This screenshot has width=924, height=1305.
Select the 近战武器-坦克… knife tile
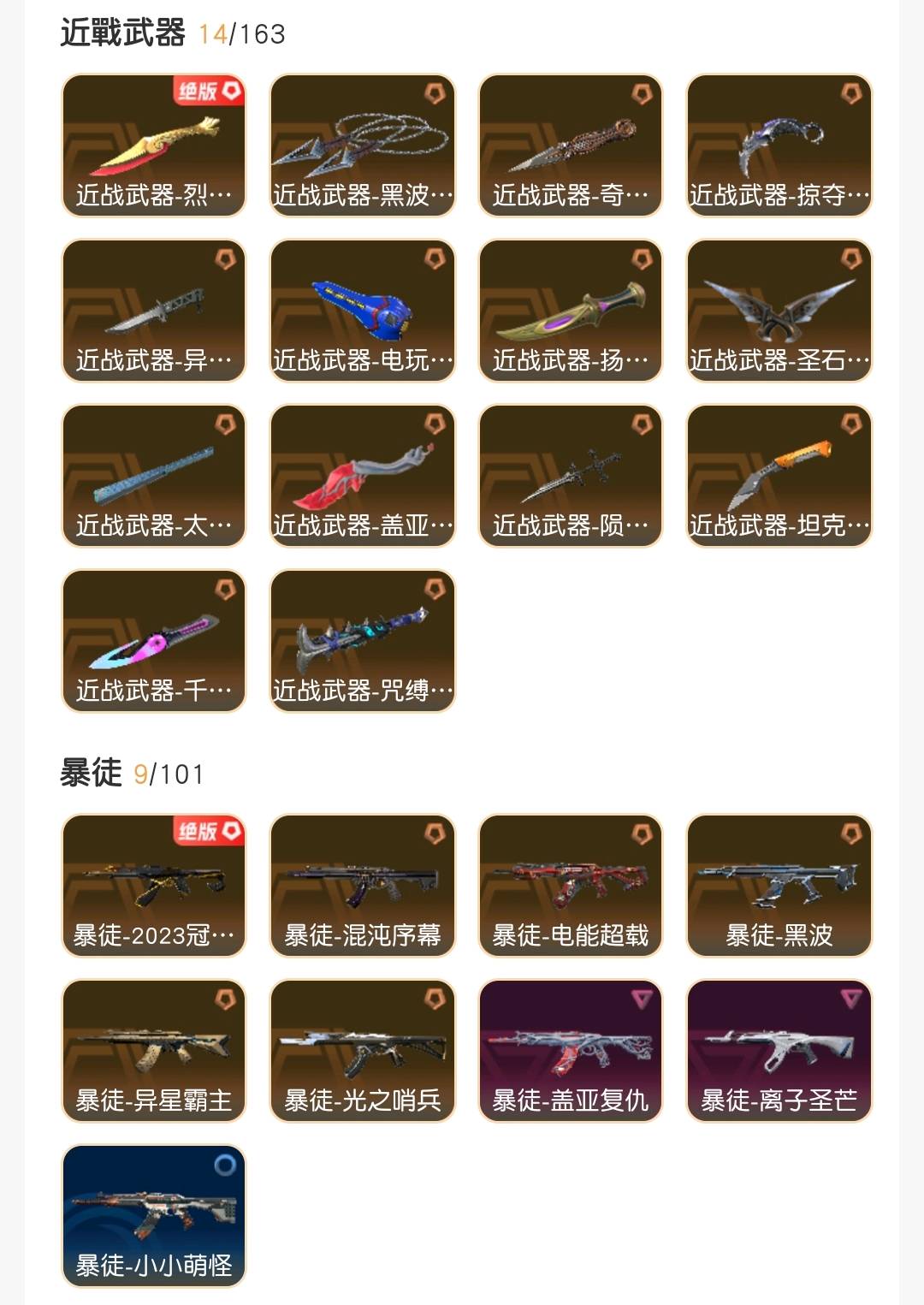[779, 476]
